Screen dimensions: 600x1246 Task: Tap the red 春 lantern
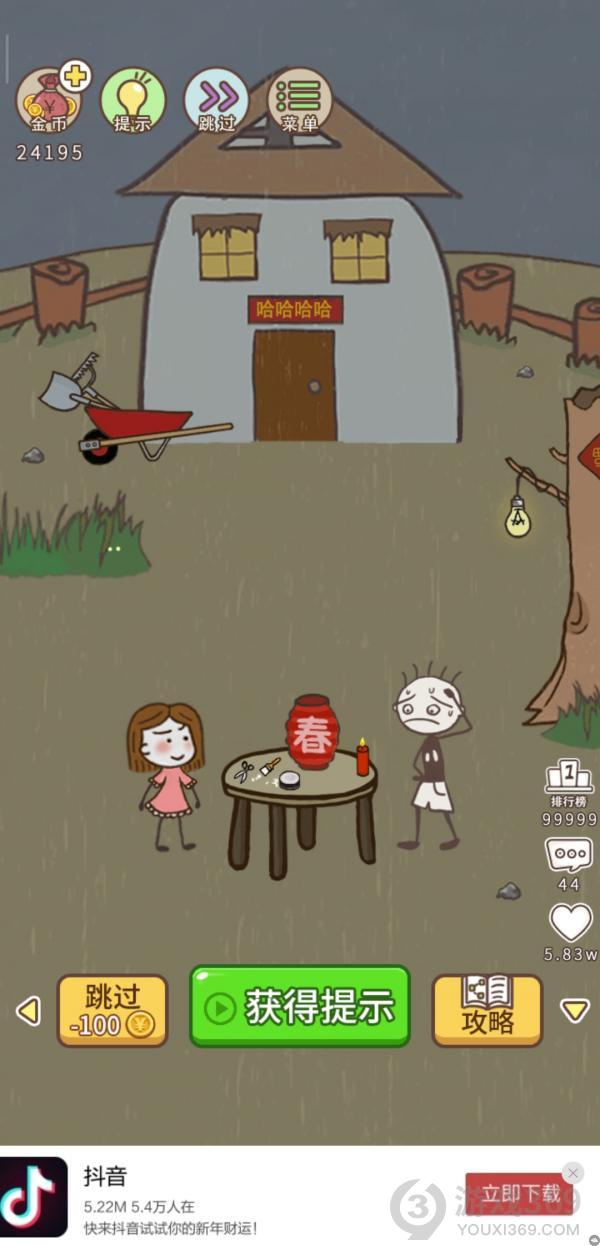pos(311,734)
